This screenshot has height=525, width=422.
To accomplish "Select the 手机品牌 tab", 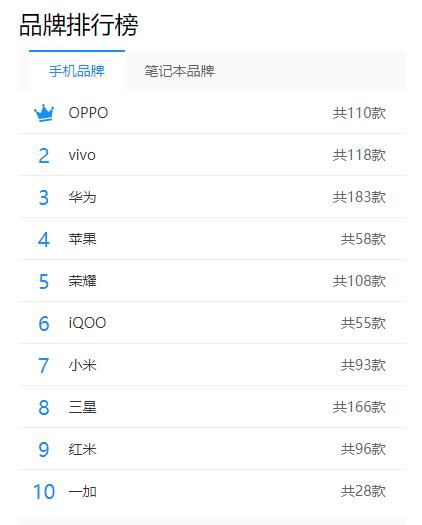I will click(x=77, y=71).
